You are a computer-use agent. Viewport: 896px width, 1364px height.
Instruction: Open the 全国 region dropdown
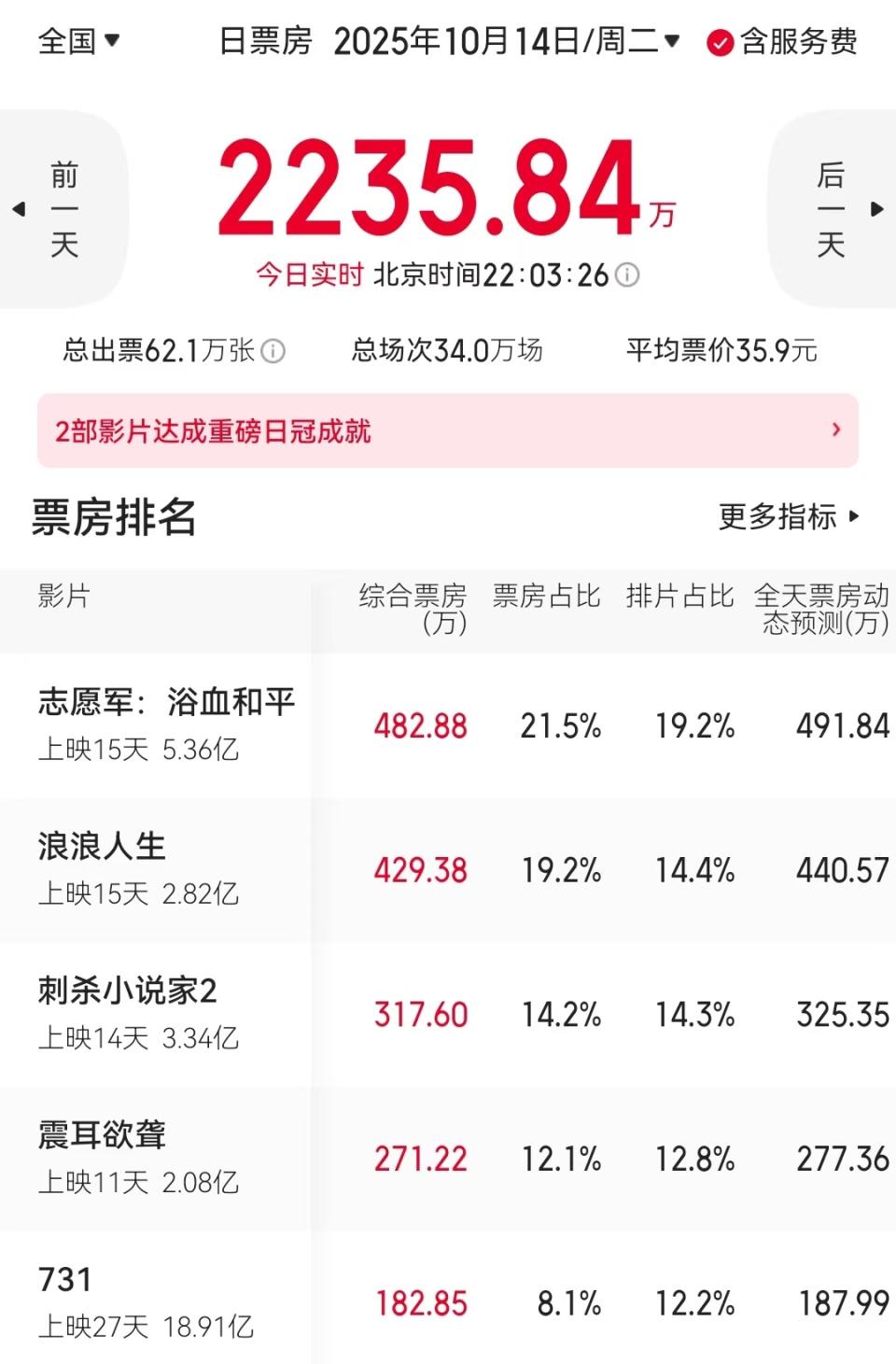[78, 41]
